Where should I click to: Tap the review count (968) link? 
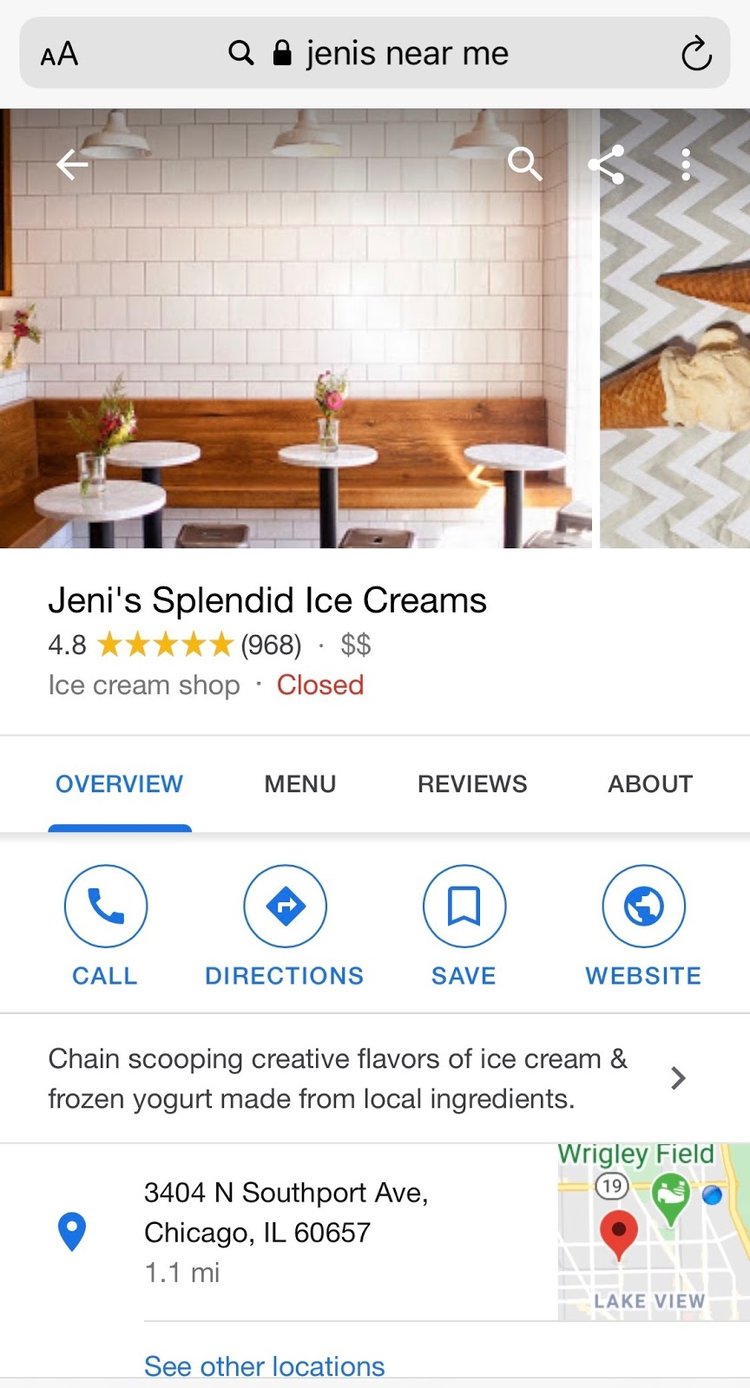(272, 645)
